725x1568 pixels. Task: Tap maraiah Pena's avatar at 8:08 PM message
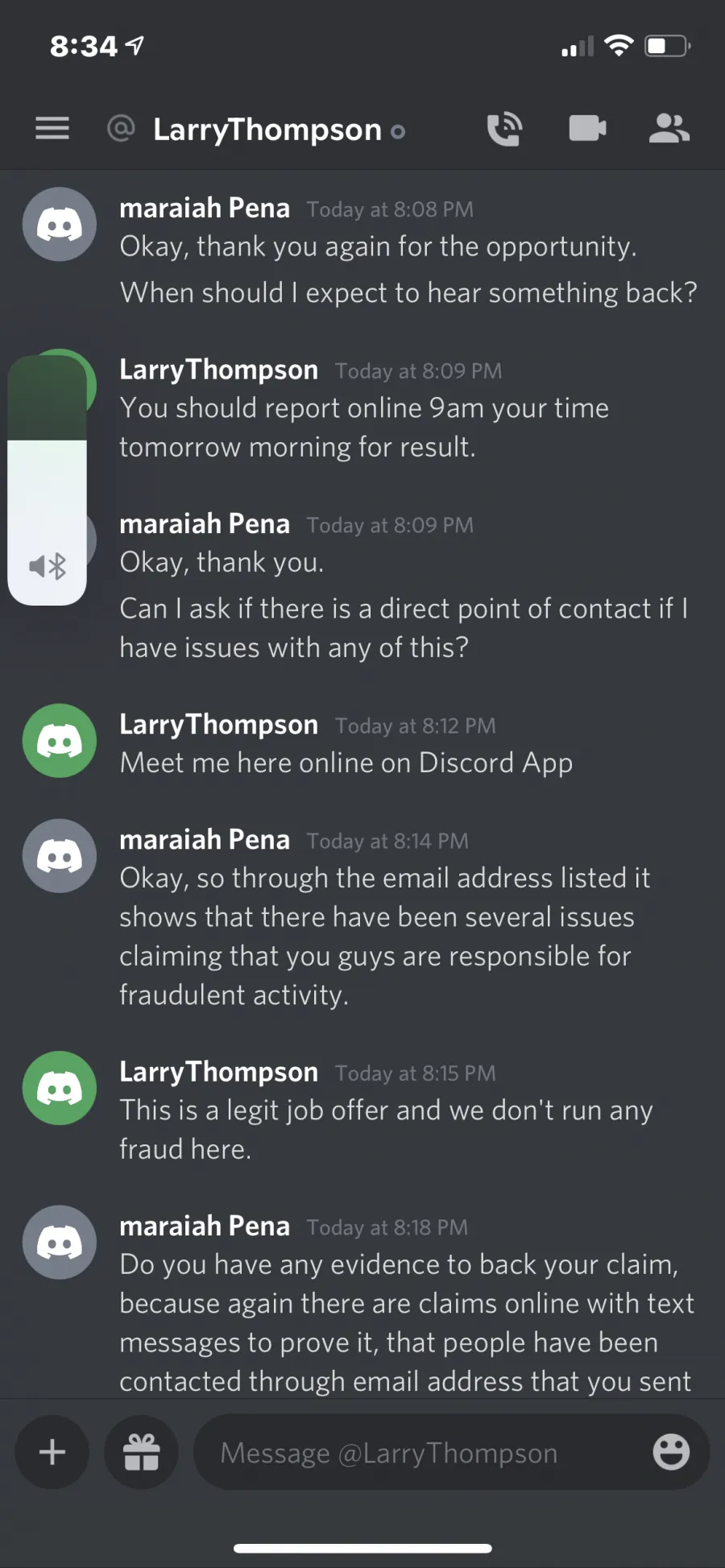pos(60,224)
